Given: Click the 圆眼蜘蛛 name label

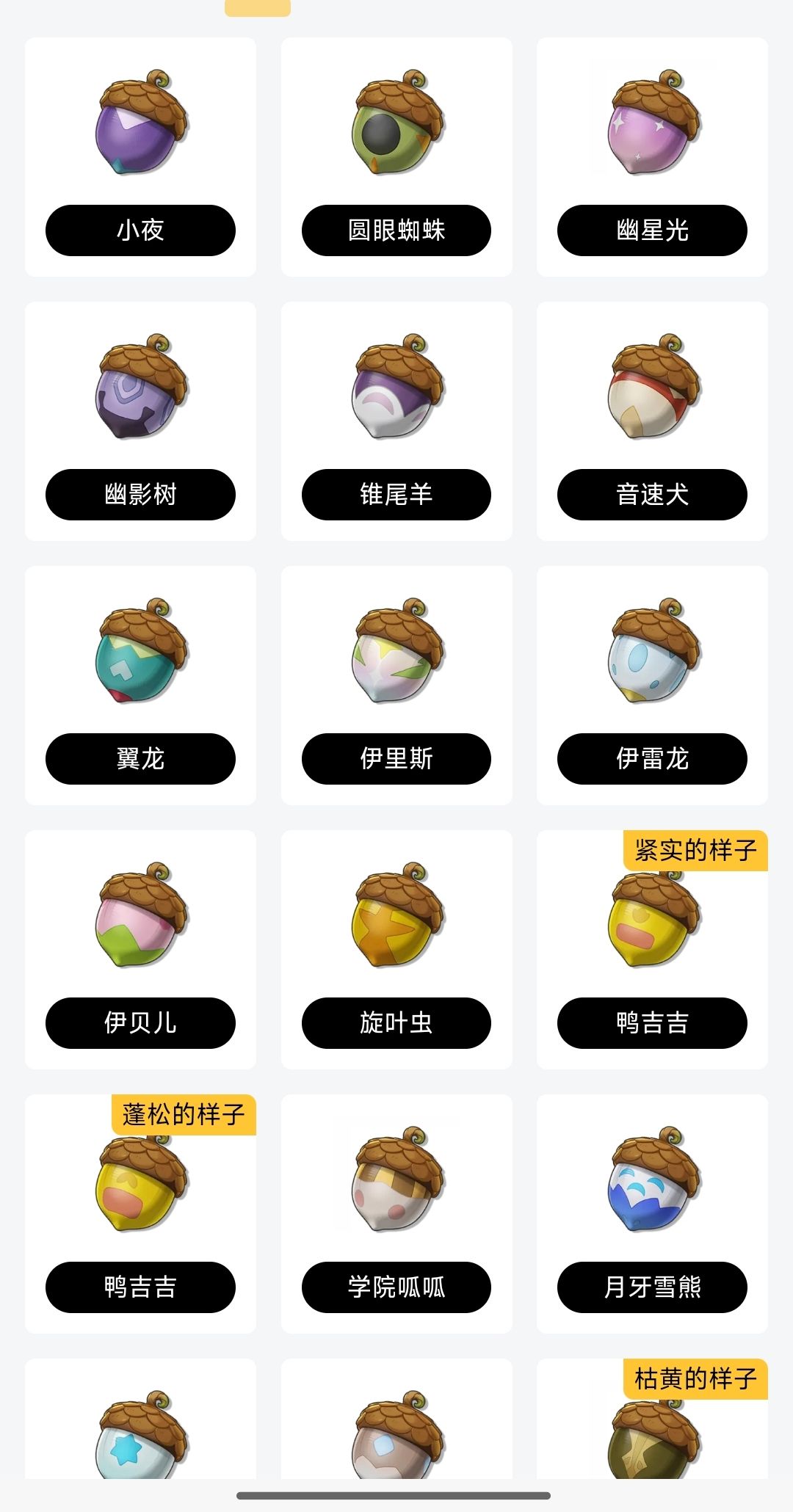Looking at the screenshot, I should 396,230.
